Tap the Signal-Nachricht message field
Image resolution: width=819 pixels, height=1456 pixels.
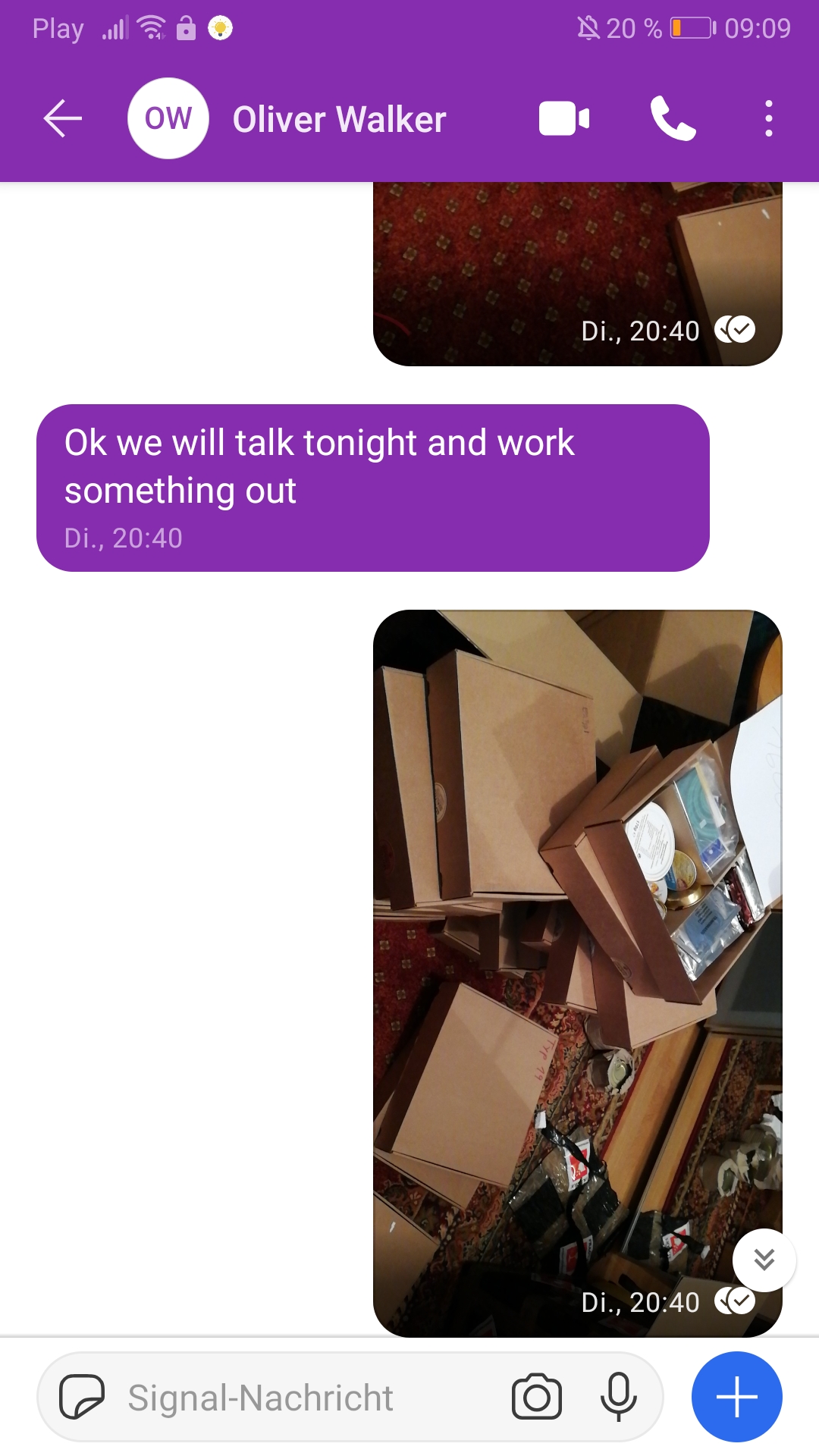coord(303,1397)
